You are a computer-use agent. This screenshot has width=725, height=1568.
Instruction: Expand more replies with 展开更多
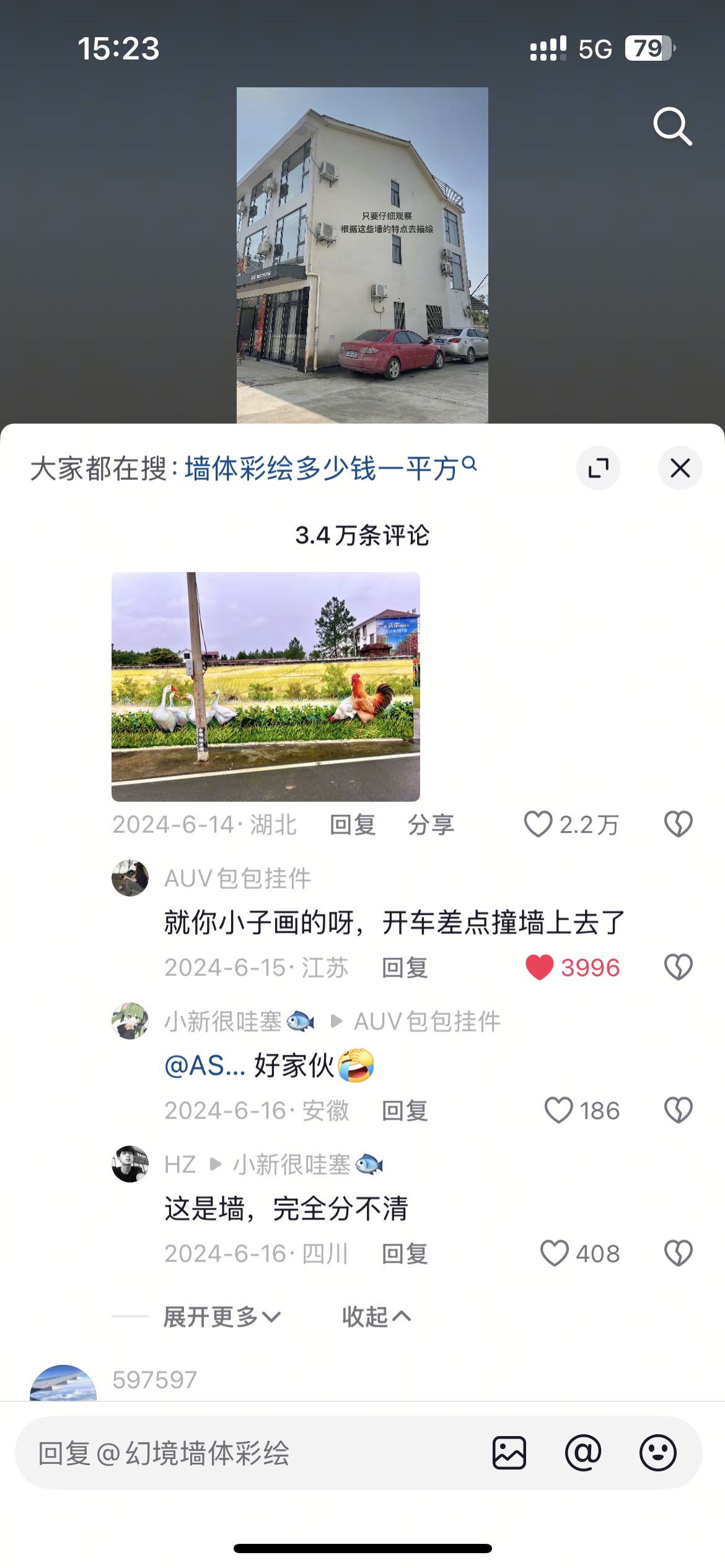(x=222, y=1316)
